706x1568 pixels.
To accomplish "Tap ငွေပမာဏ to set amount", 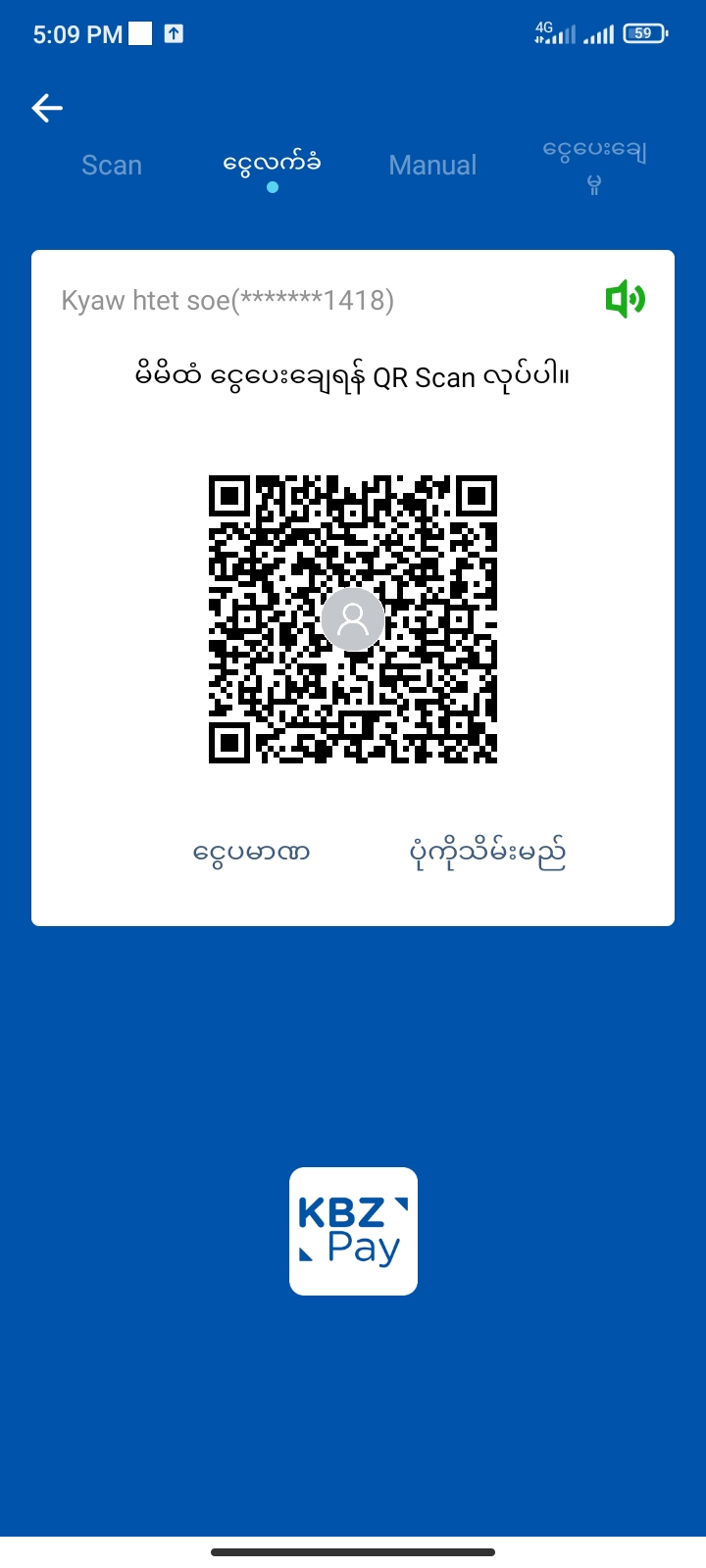I will pyautogui.click(x=252, y=853).
